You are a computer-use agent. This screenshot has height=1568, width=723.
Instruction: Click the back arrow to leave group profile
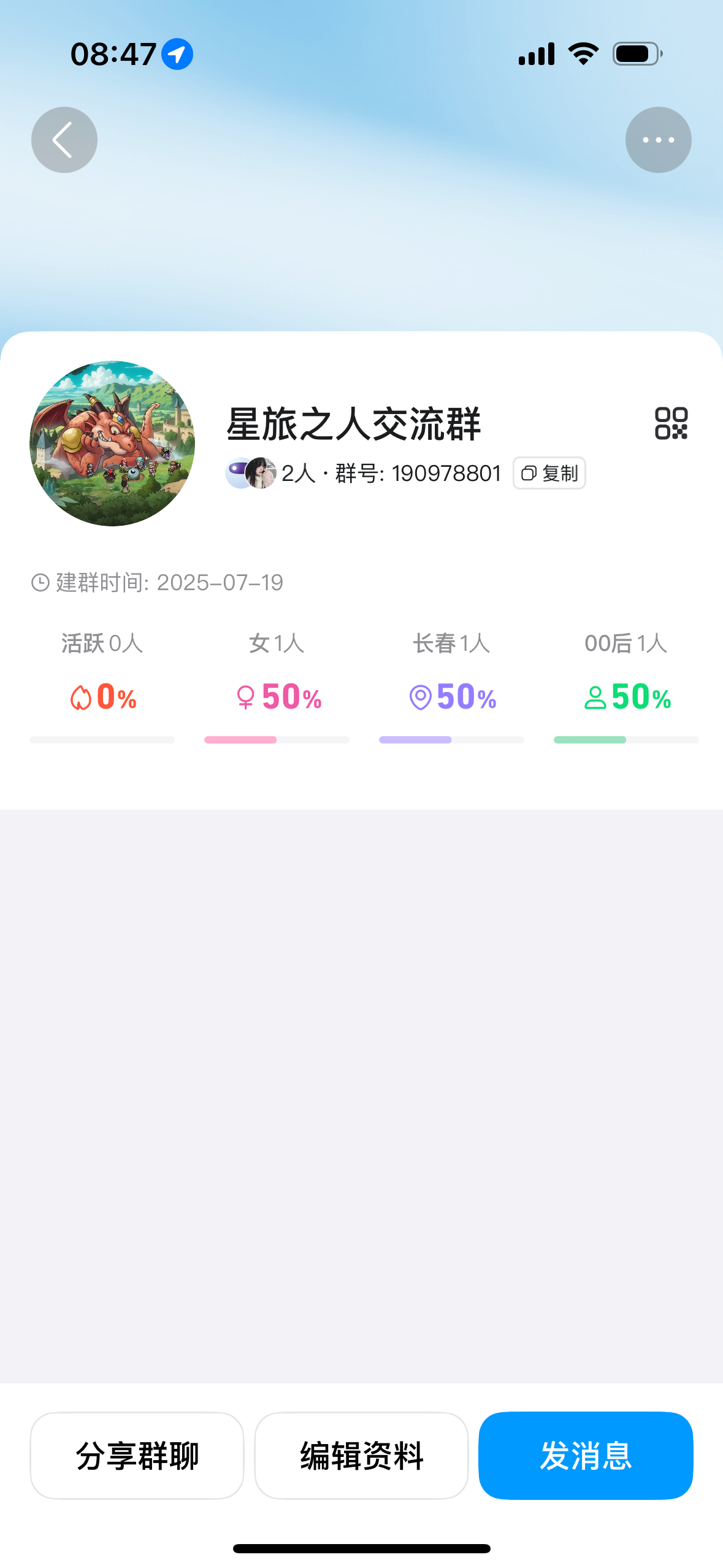click(64, 139)
